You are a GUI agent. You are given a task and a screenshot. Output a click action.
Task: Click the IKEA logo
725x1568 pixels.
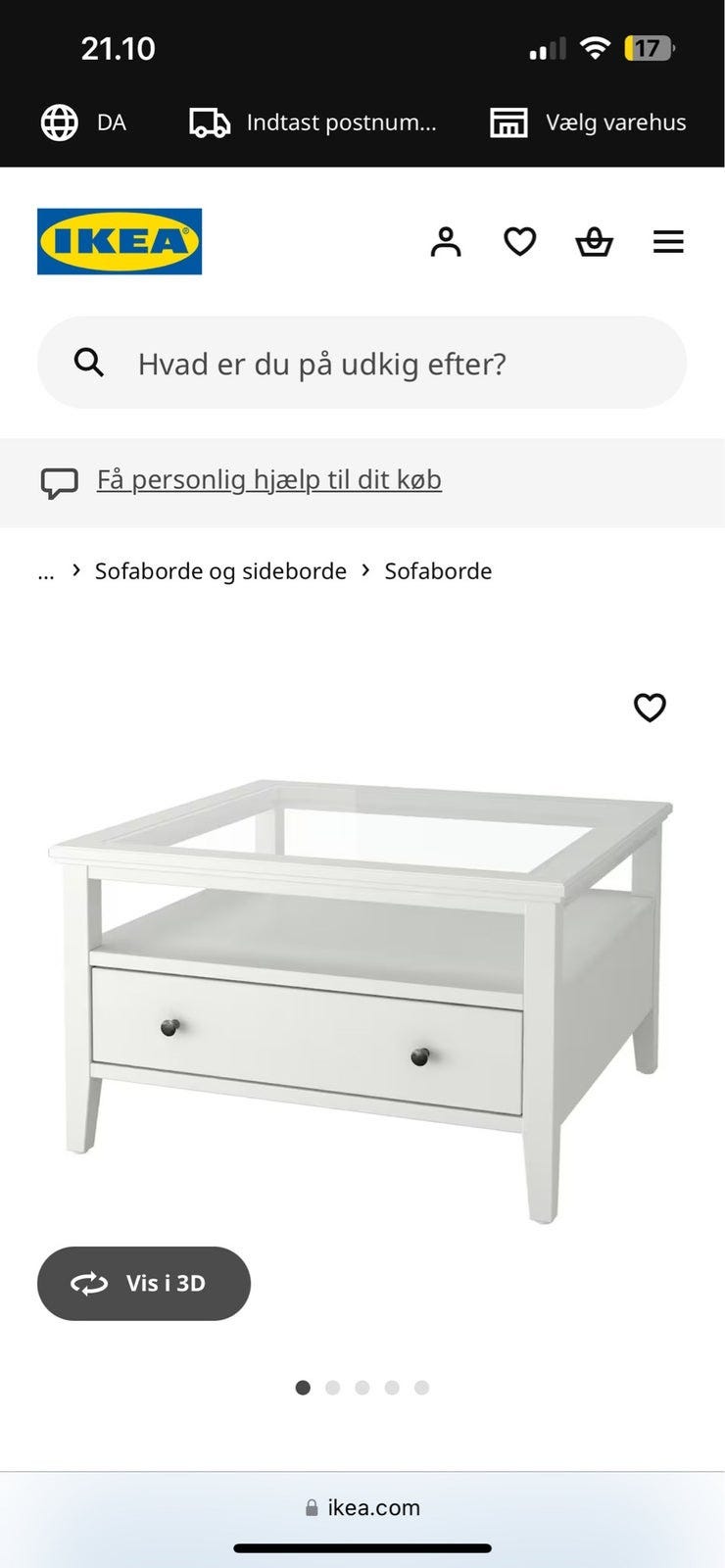click(119, 241)
